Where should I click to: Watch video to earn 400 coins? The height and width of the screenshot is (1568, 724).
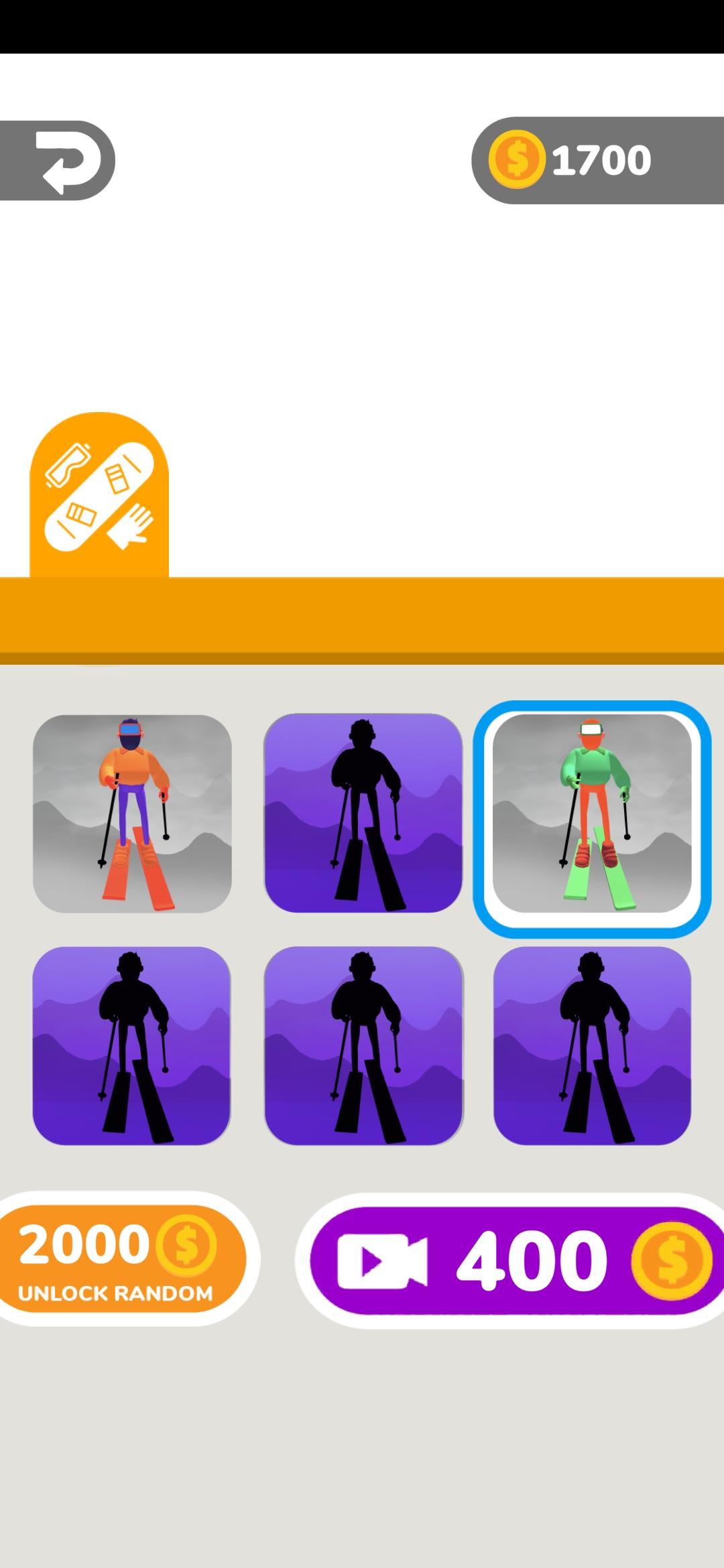[516, 1260]
